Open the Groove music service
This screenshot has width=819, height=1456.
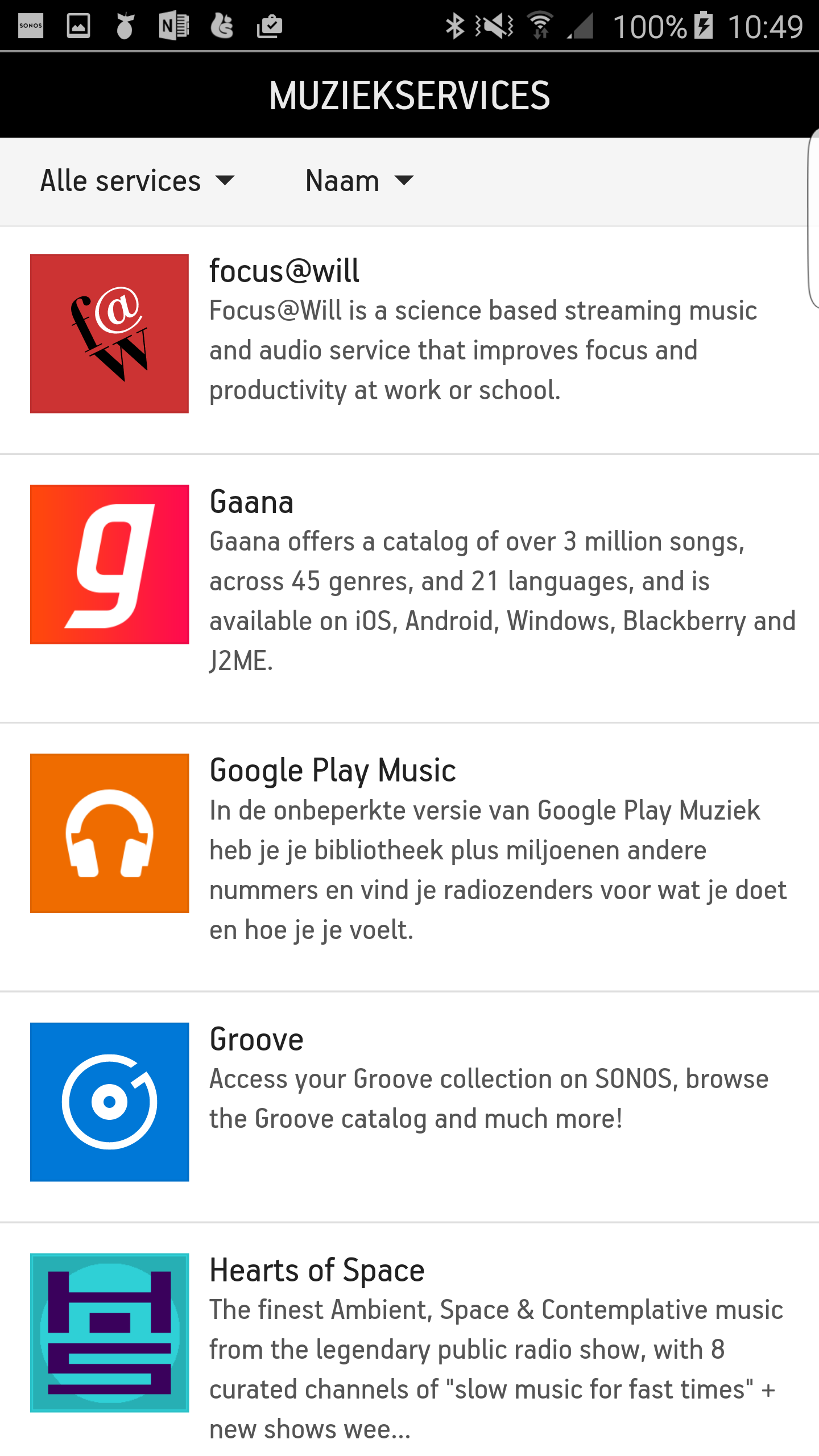pos(409,1107)
